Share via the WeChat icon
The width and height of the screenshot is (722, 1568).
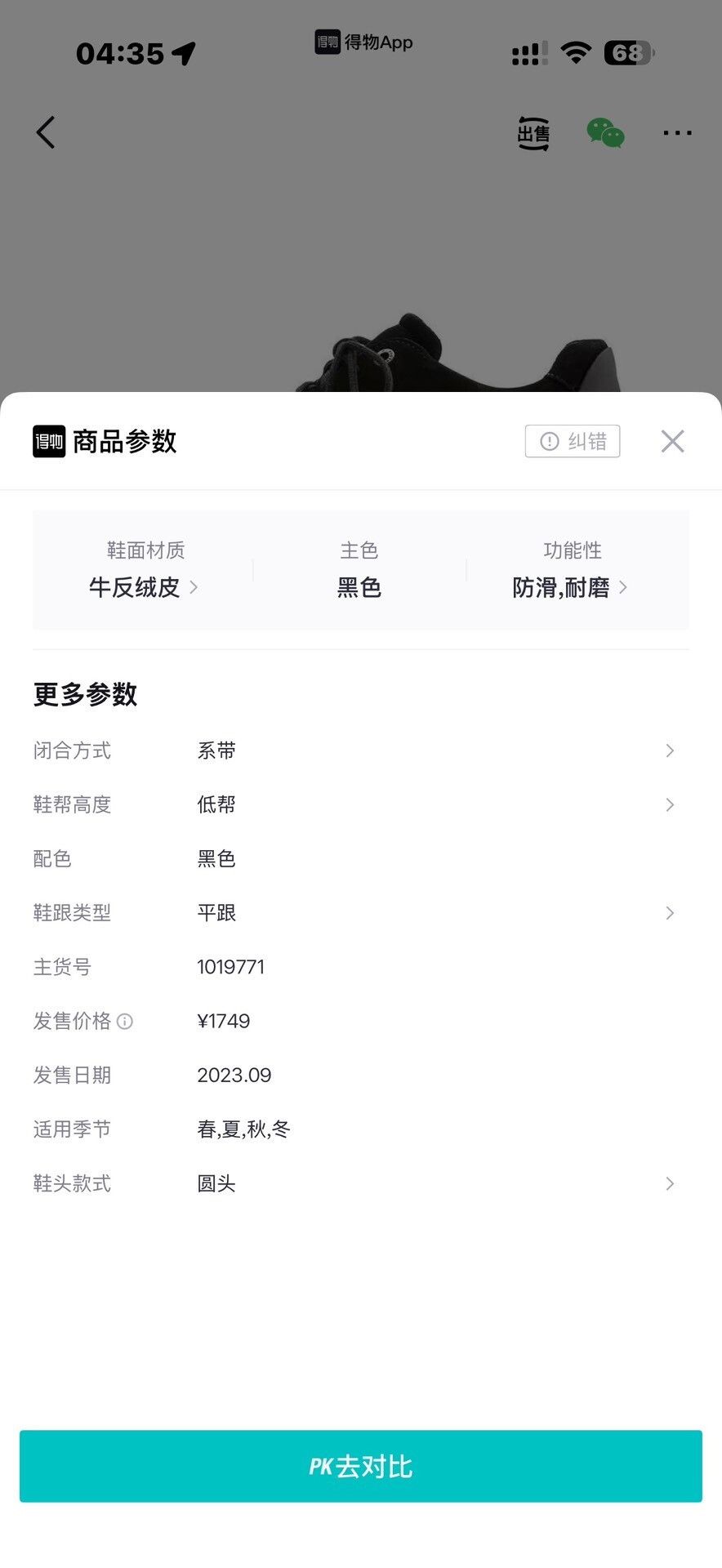[606, 133]
